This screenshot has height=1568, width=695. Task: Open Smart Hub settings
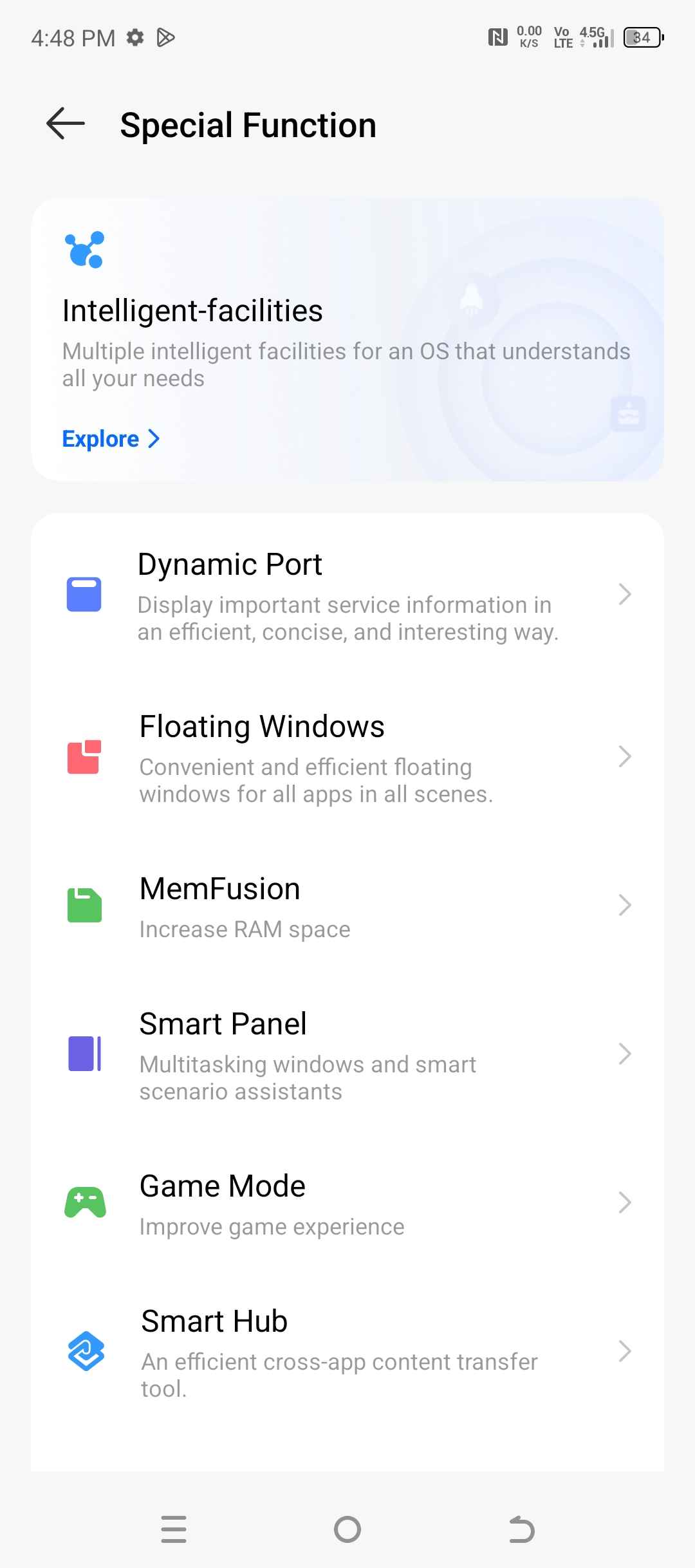[347, 1352]
